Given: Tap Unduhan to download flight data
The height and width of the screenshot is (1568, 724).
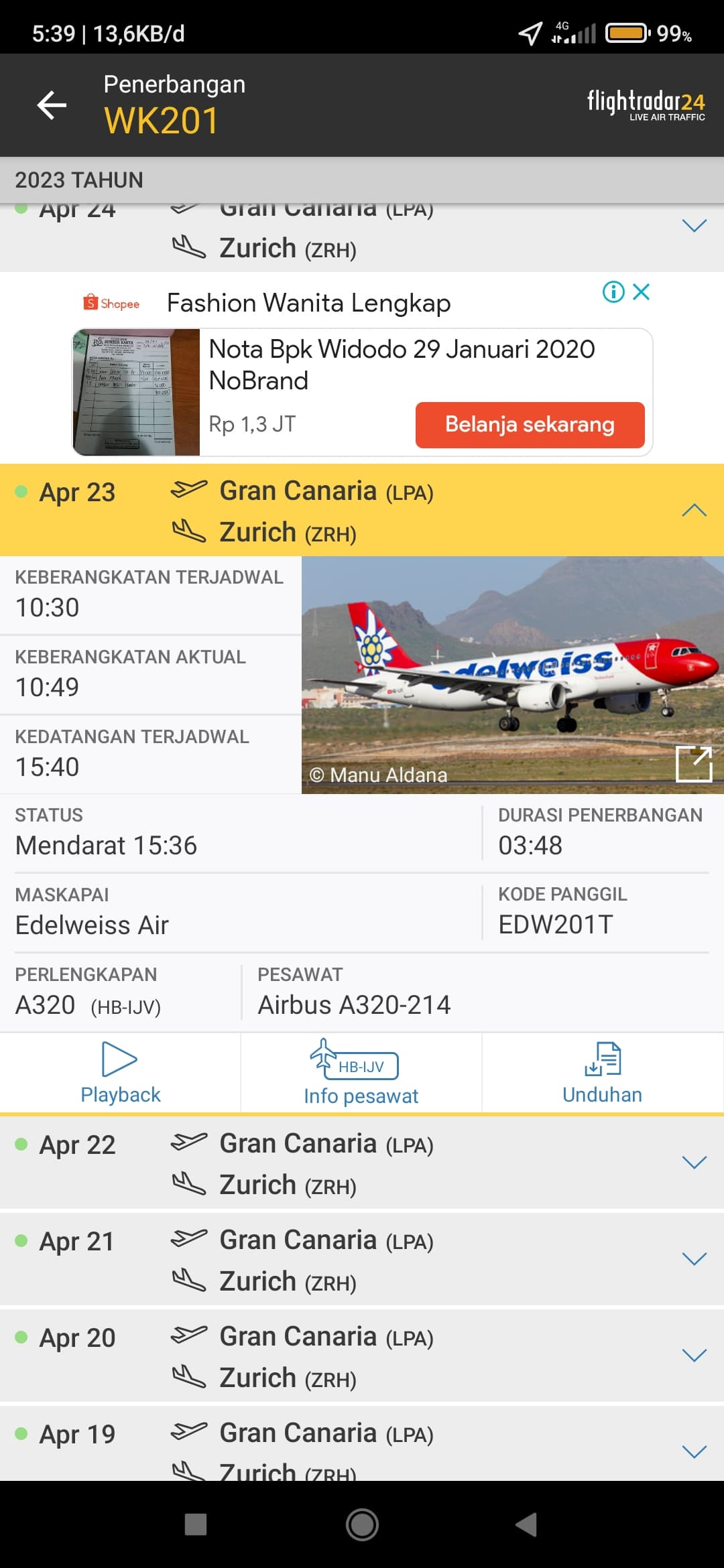Looking at the screenshot, I should coord(602,1073).
